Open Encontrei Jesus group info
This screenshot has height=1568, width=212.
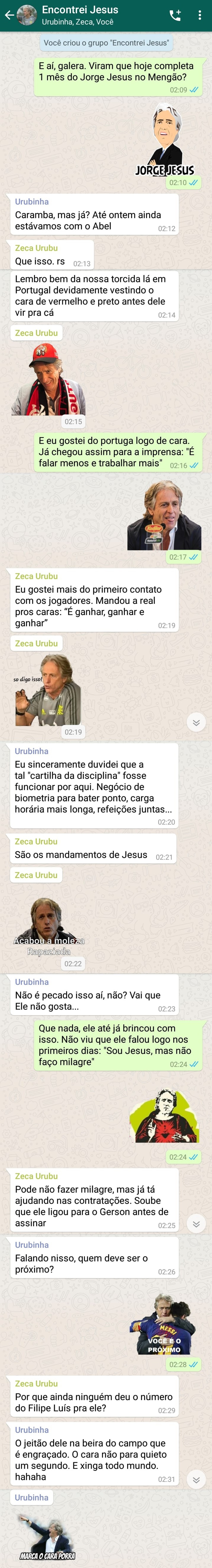pyautogui.click(x=91, y=15)
